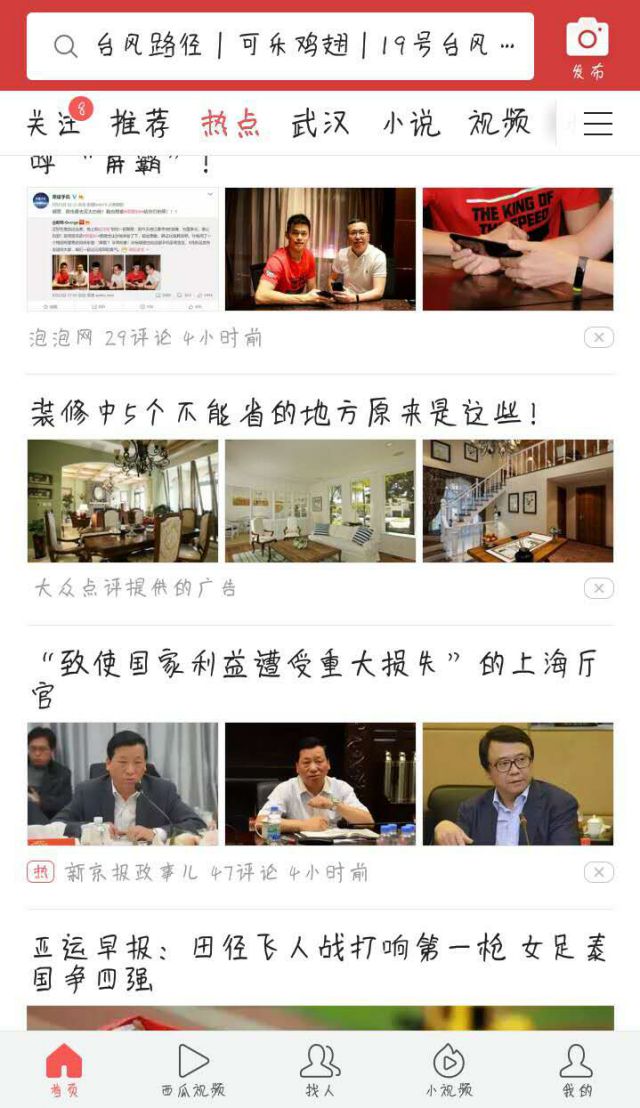
Task: Open the search box for 台风路径
Action: click(280, 46)
